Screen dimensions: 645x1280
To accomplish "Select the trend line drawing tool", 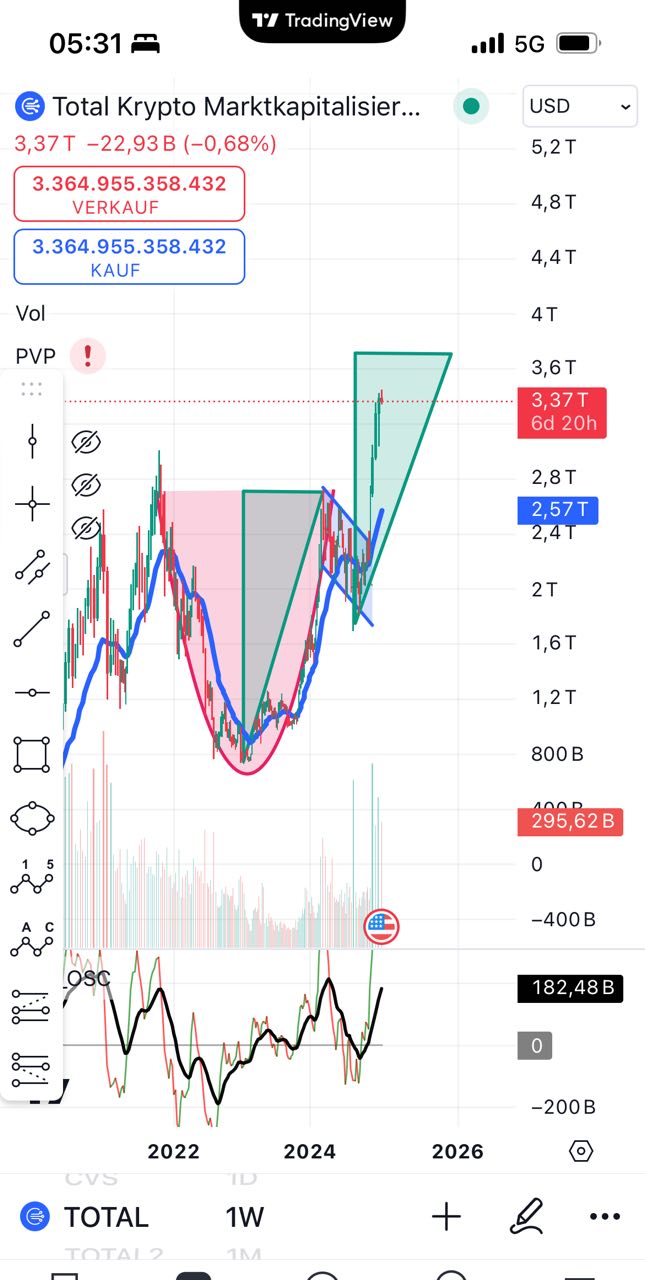I will pos(32,628).
